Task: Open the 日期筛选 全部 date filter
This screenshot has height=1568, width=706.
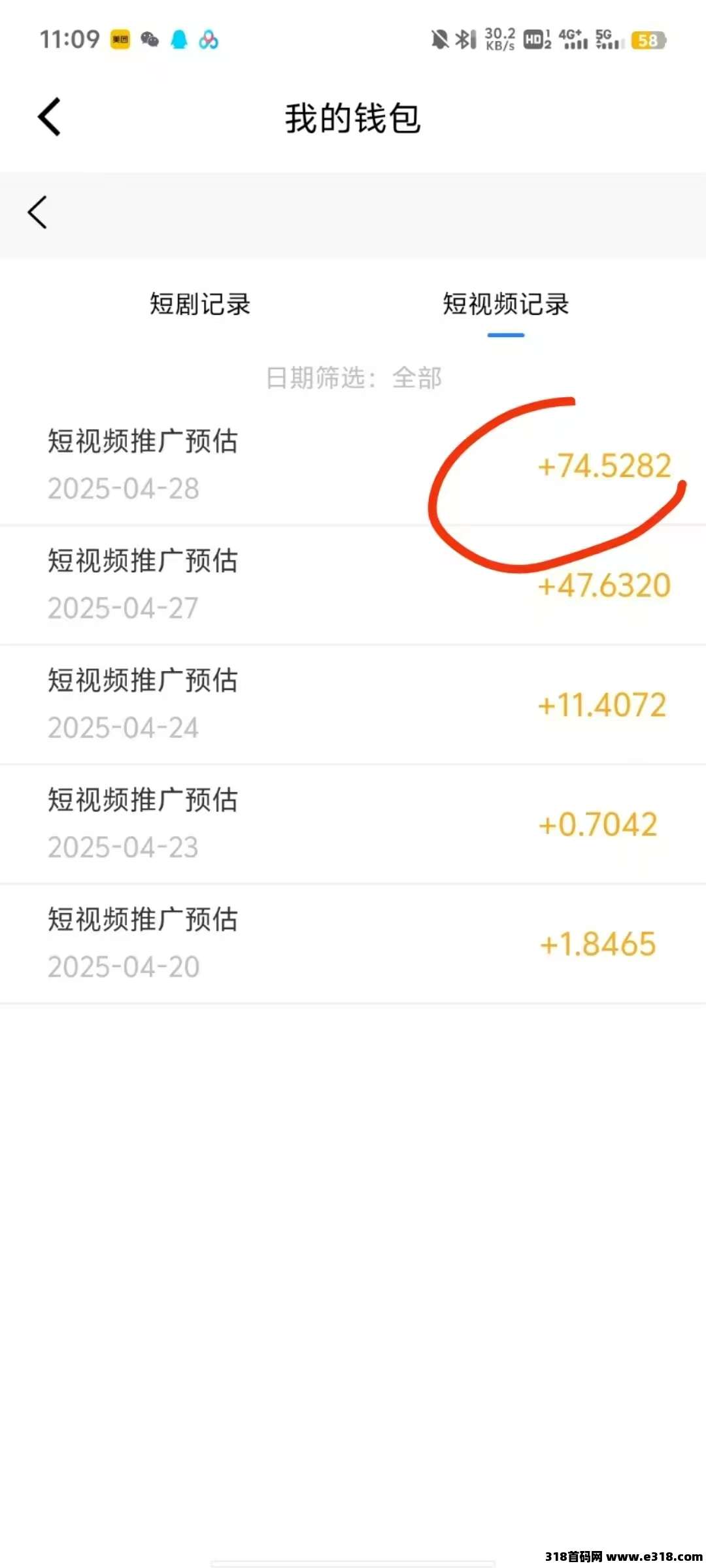Action: (354, 378)
